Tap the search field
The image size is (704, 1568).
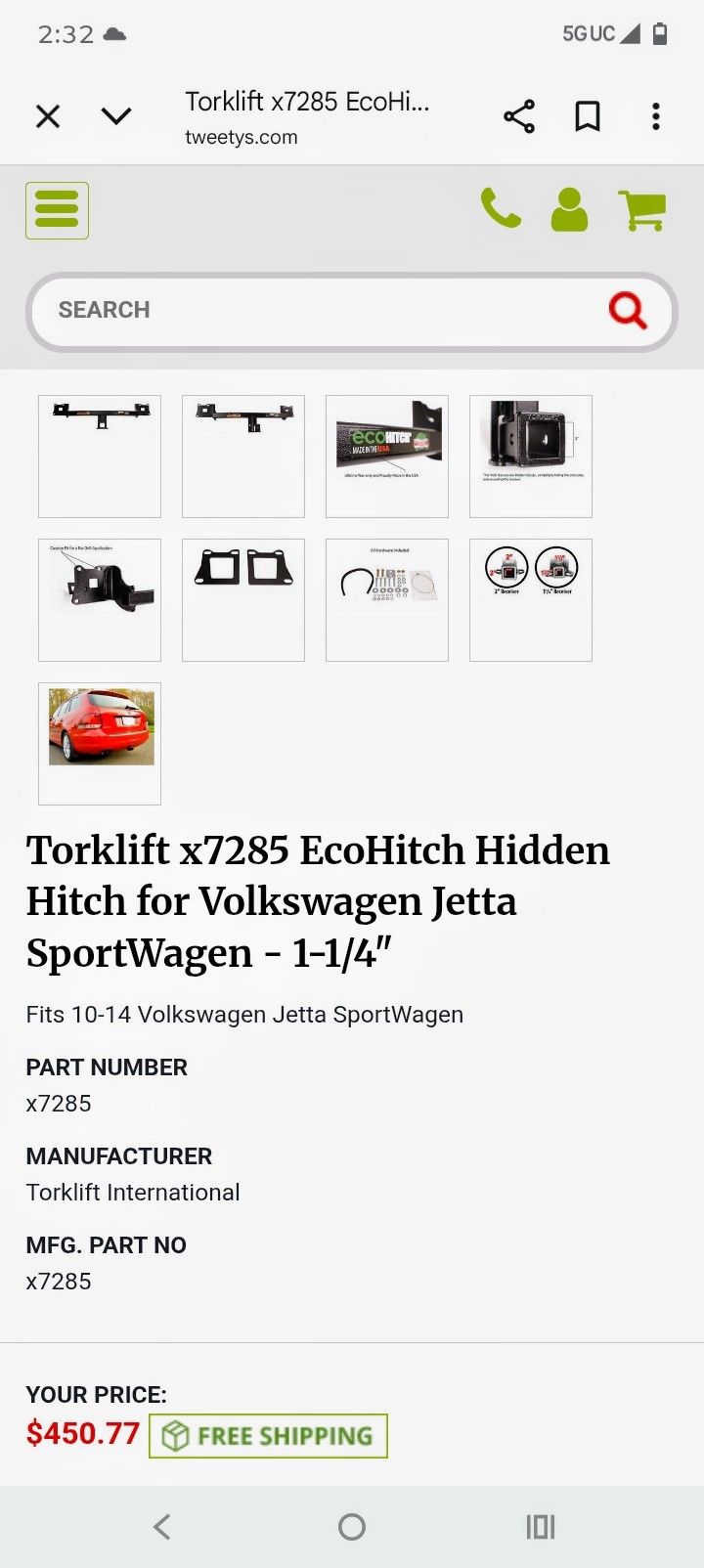pos(313,310)
